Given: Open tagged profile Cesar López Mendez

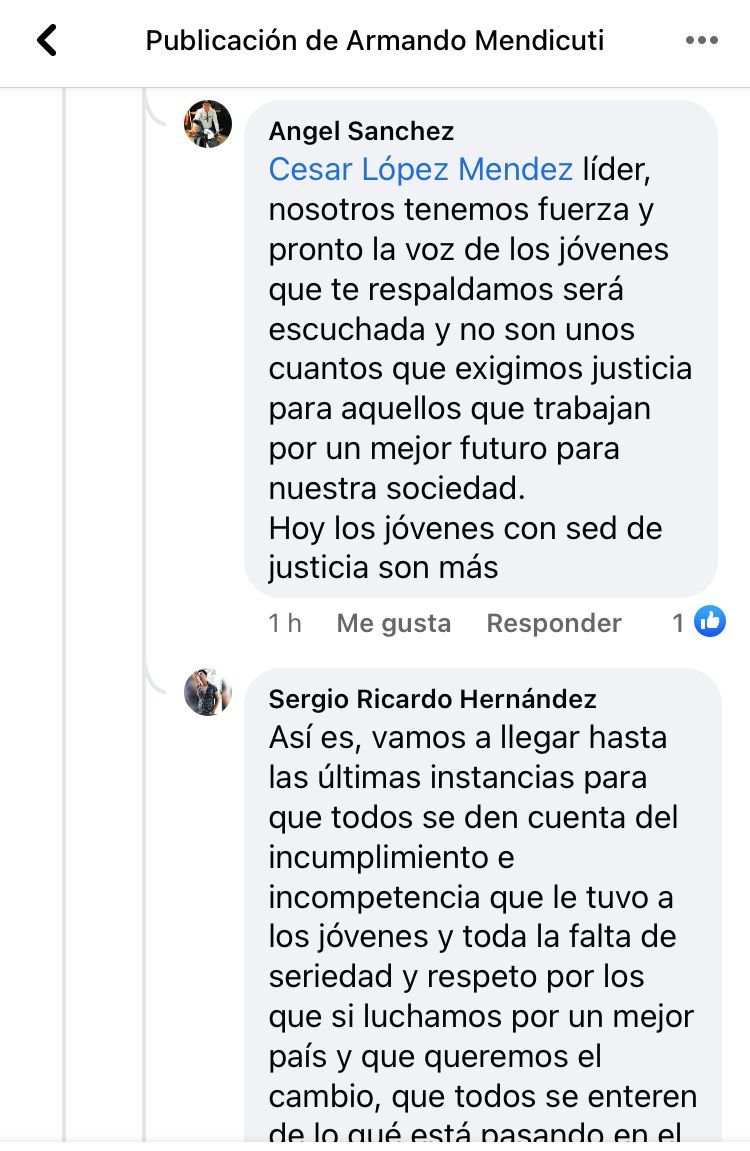Looking at the screenshot, I should [x=420, y=170].
